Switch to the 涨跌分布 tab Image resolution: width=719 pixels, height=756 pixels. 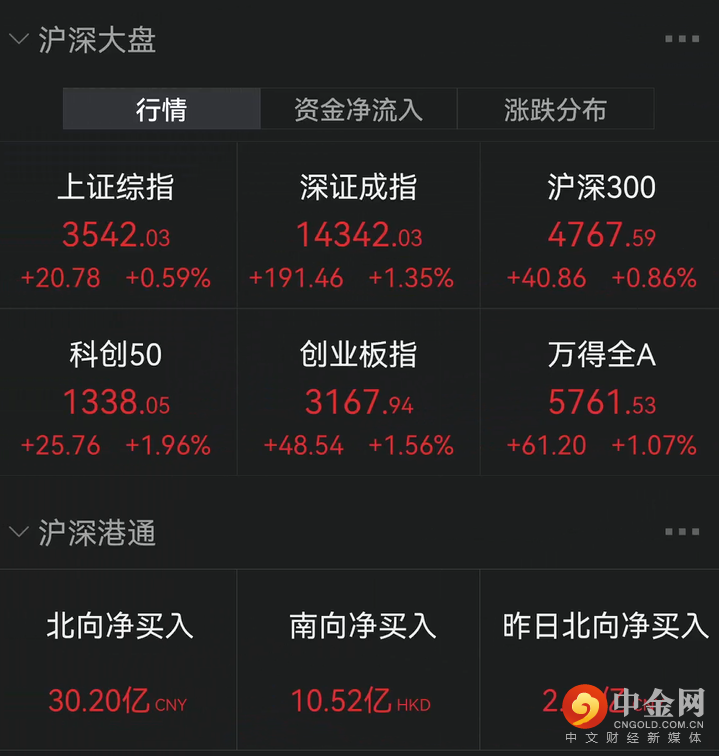coord(555,109)
